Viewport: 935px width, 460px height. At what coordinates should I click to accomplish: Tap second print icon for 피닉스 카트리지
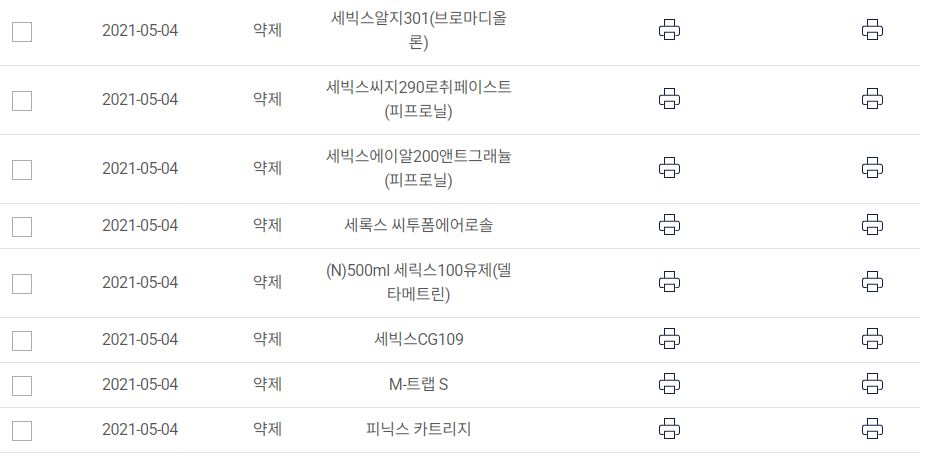coord(872,429)
